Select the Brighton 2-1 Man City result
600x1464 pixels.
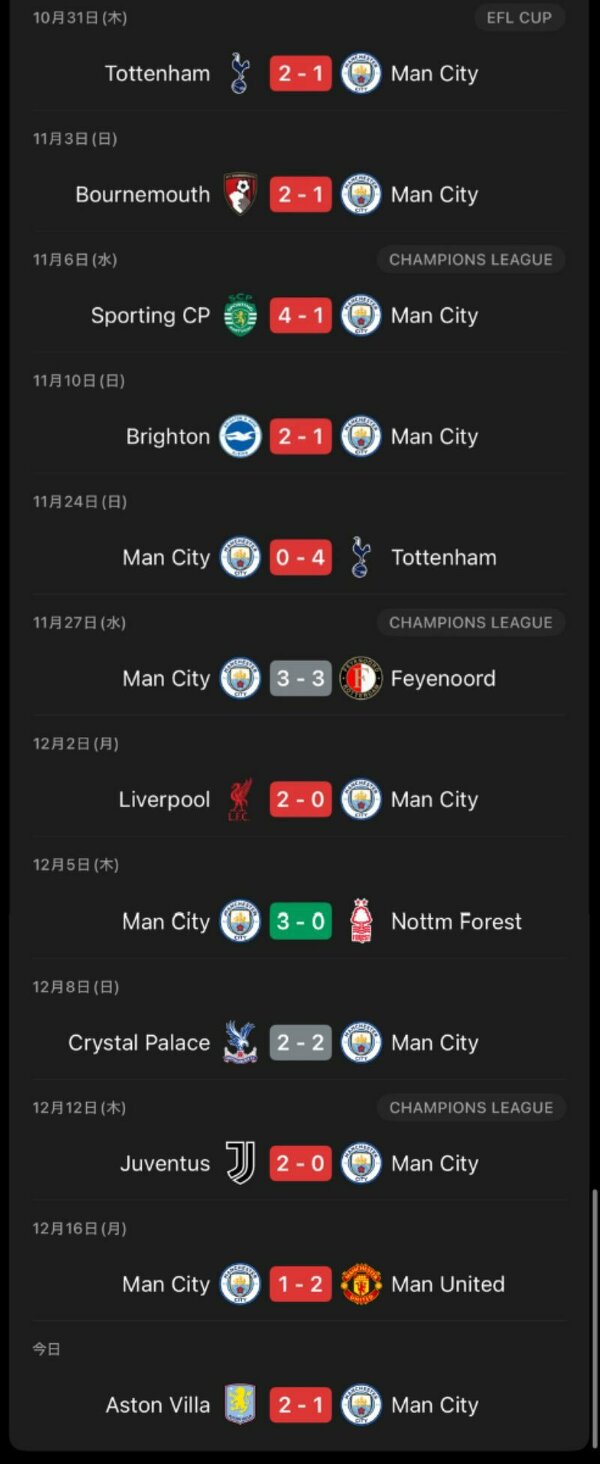(x=300, y=436)
